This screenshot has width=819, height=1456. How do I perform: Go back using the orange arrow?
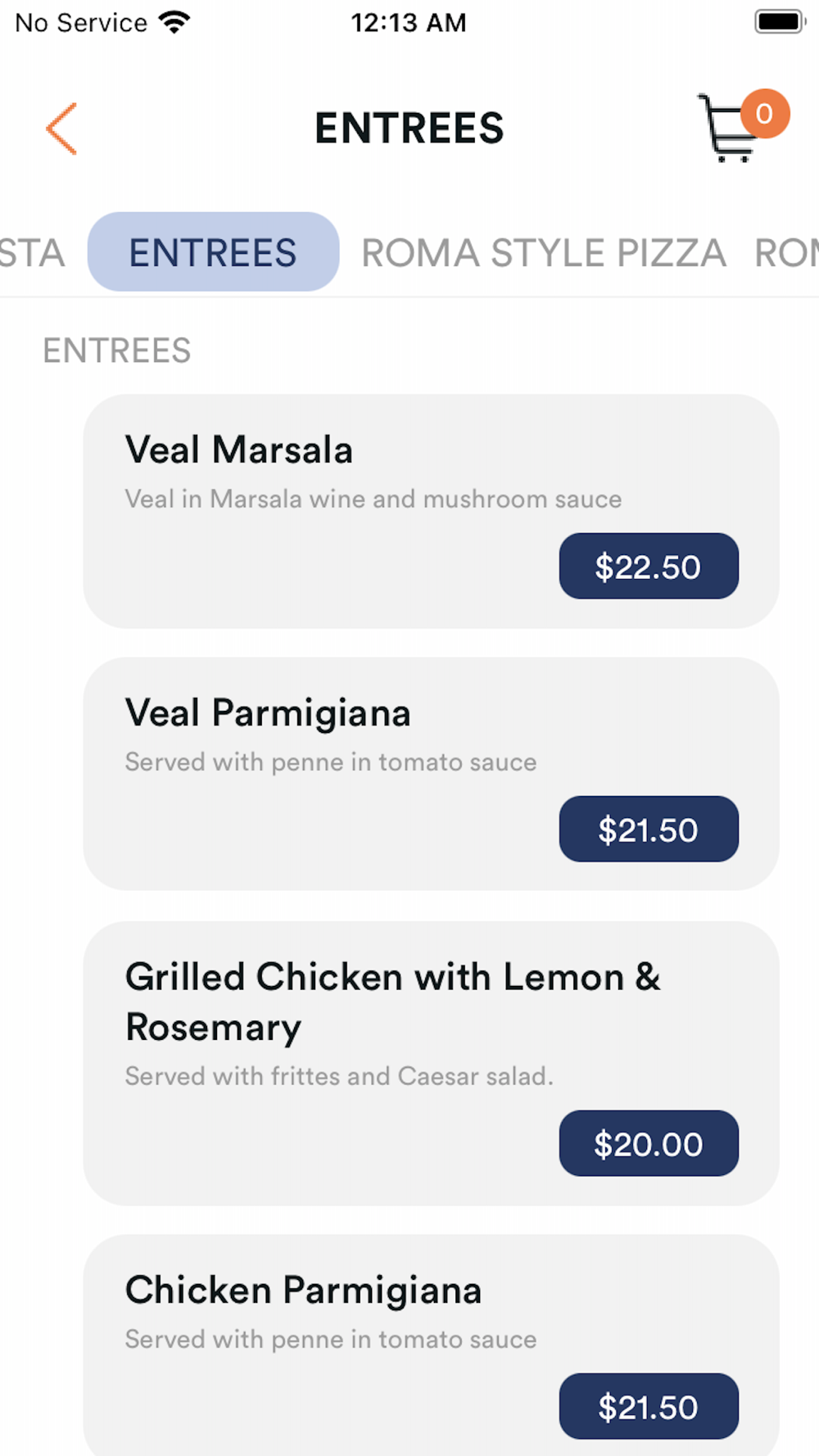[61, 129]
